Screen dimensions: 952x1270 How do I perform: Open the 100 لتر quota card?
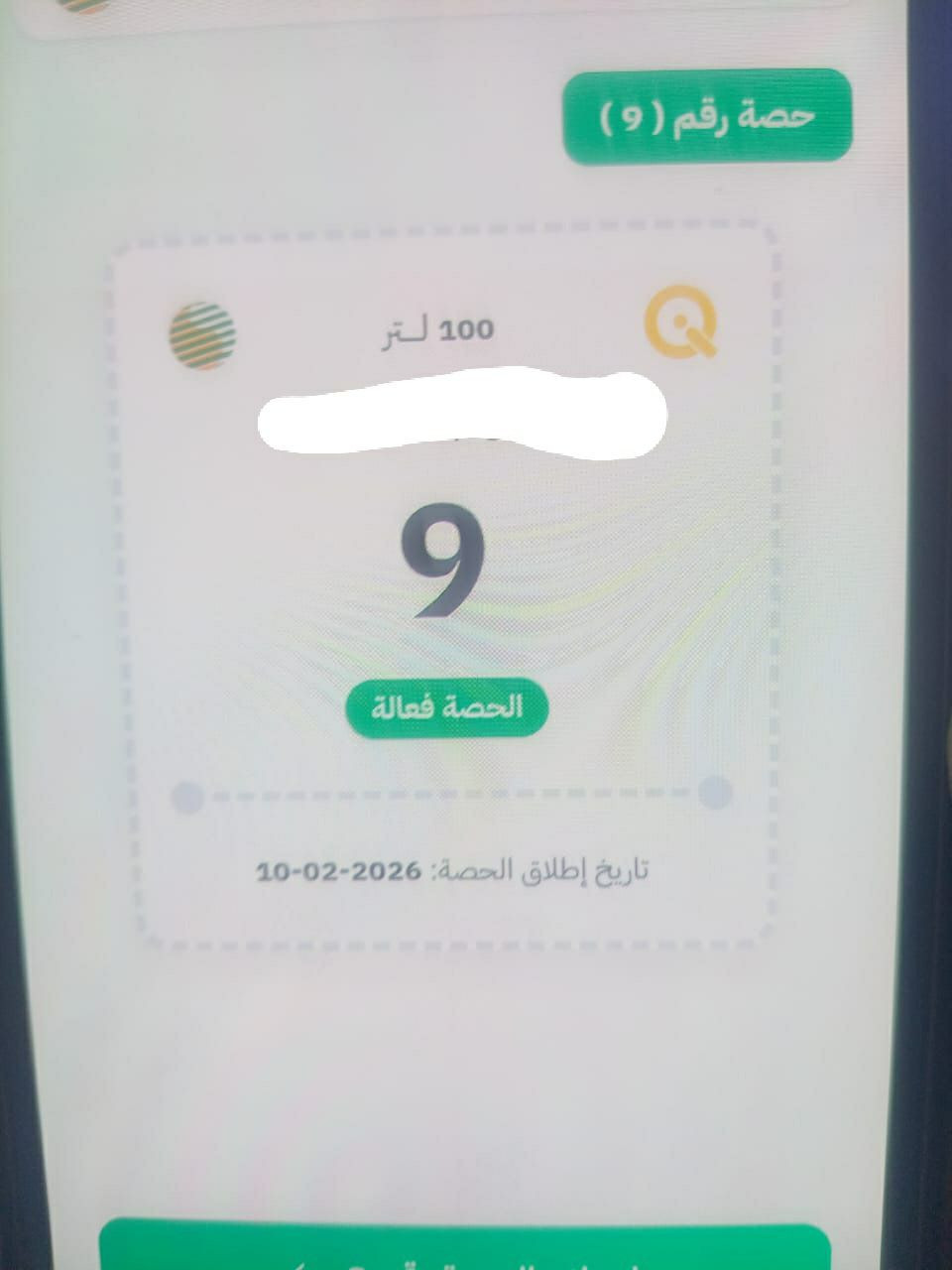tap(443, 585)
